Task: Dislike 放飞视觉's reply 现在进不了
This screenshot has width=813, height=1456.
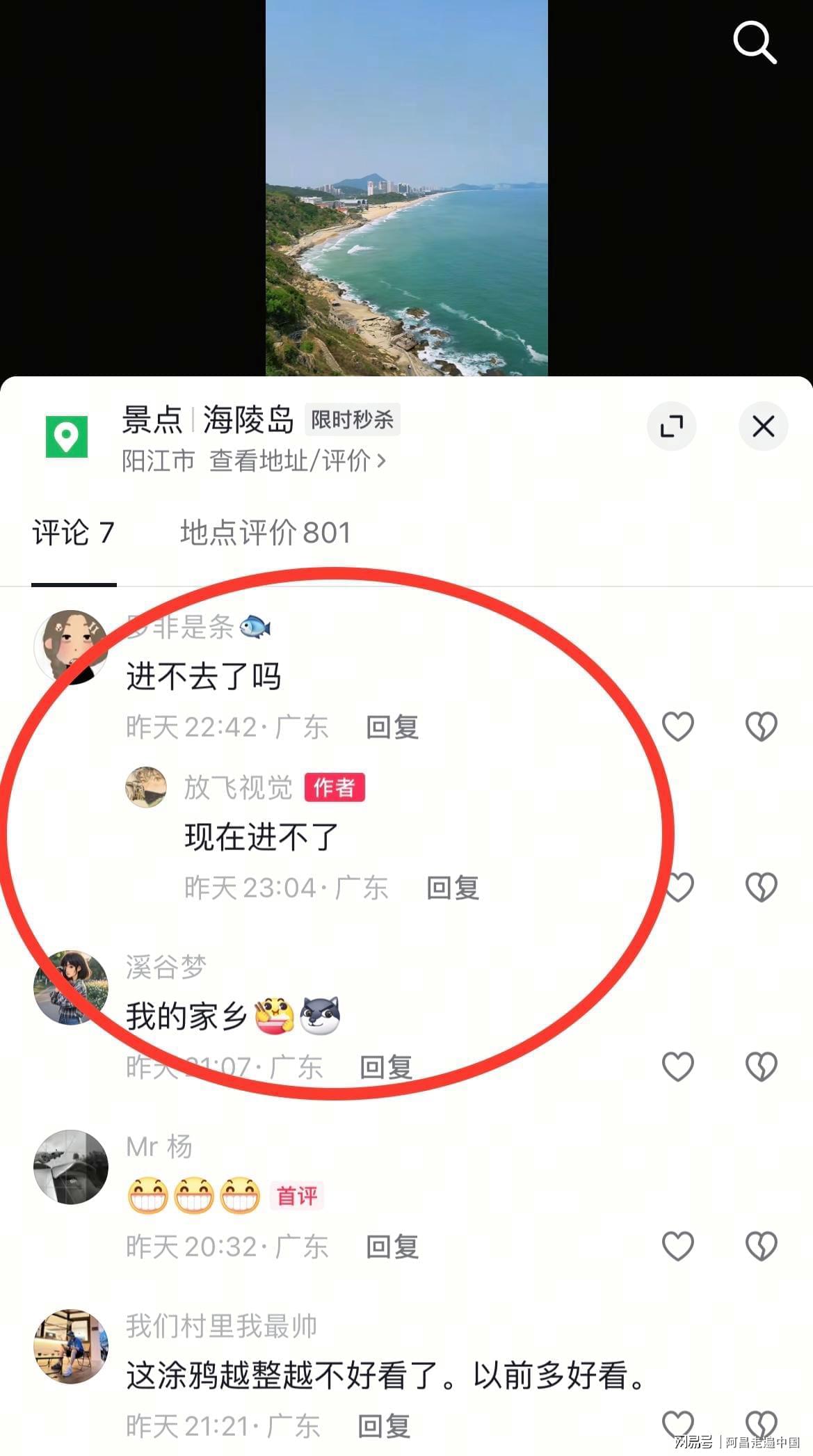Action: point(761,888)
